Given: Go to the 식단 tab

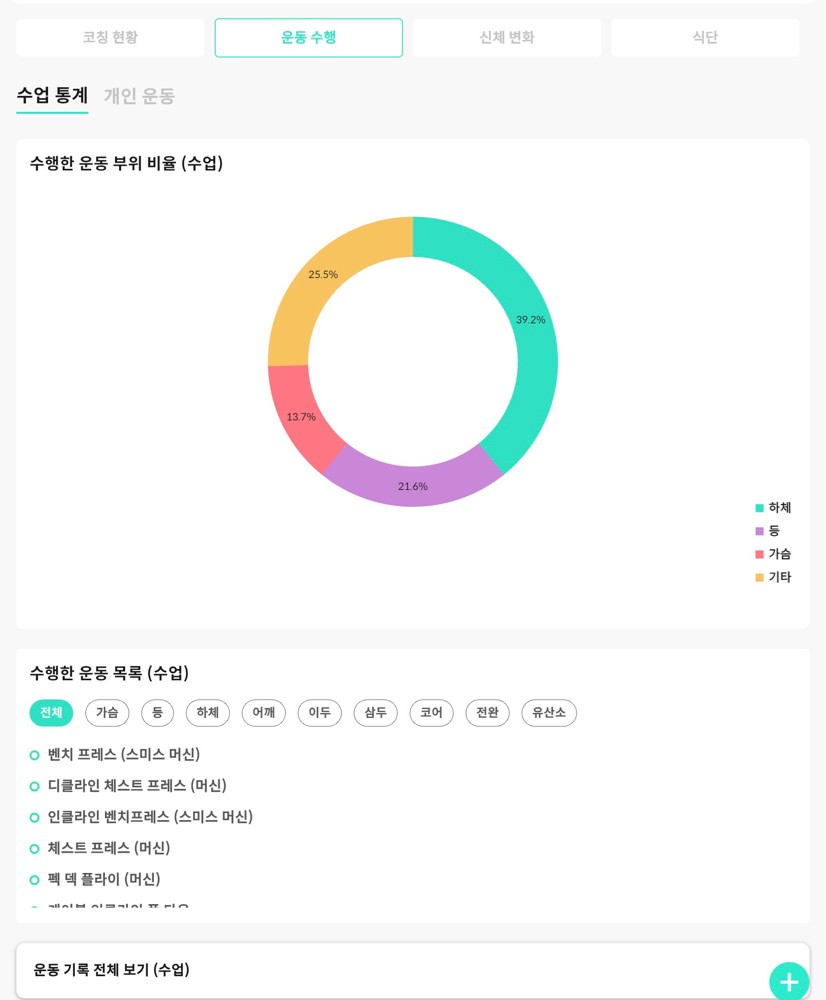Looking at the screenshot, I should 705,38.
